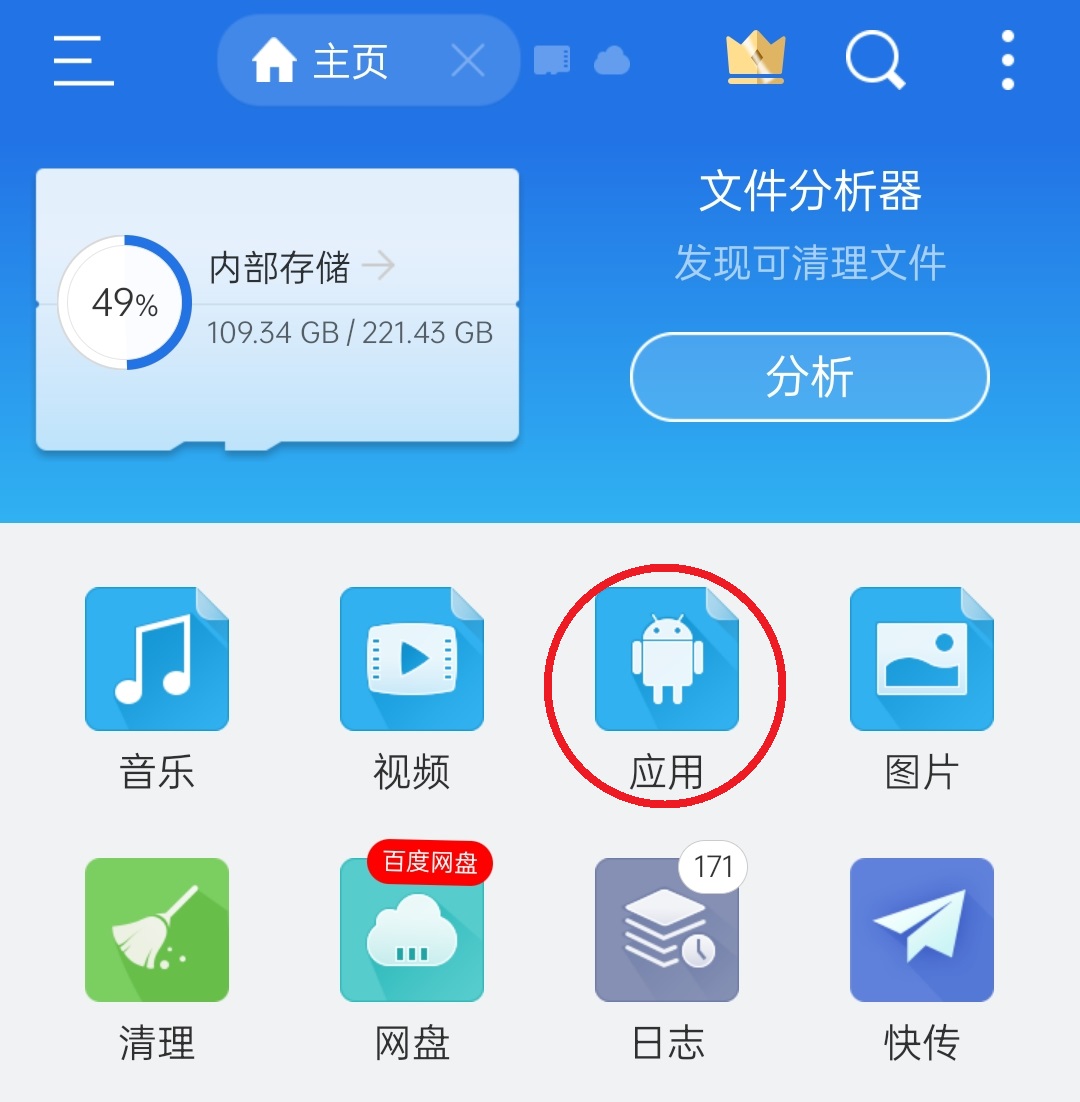1080x1102 pixels.
Task: Open the hamburger drawer menu
Action: (x=83, y=61)
